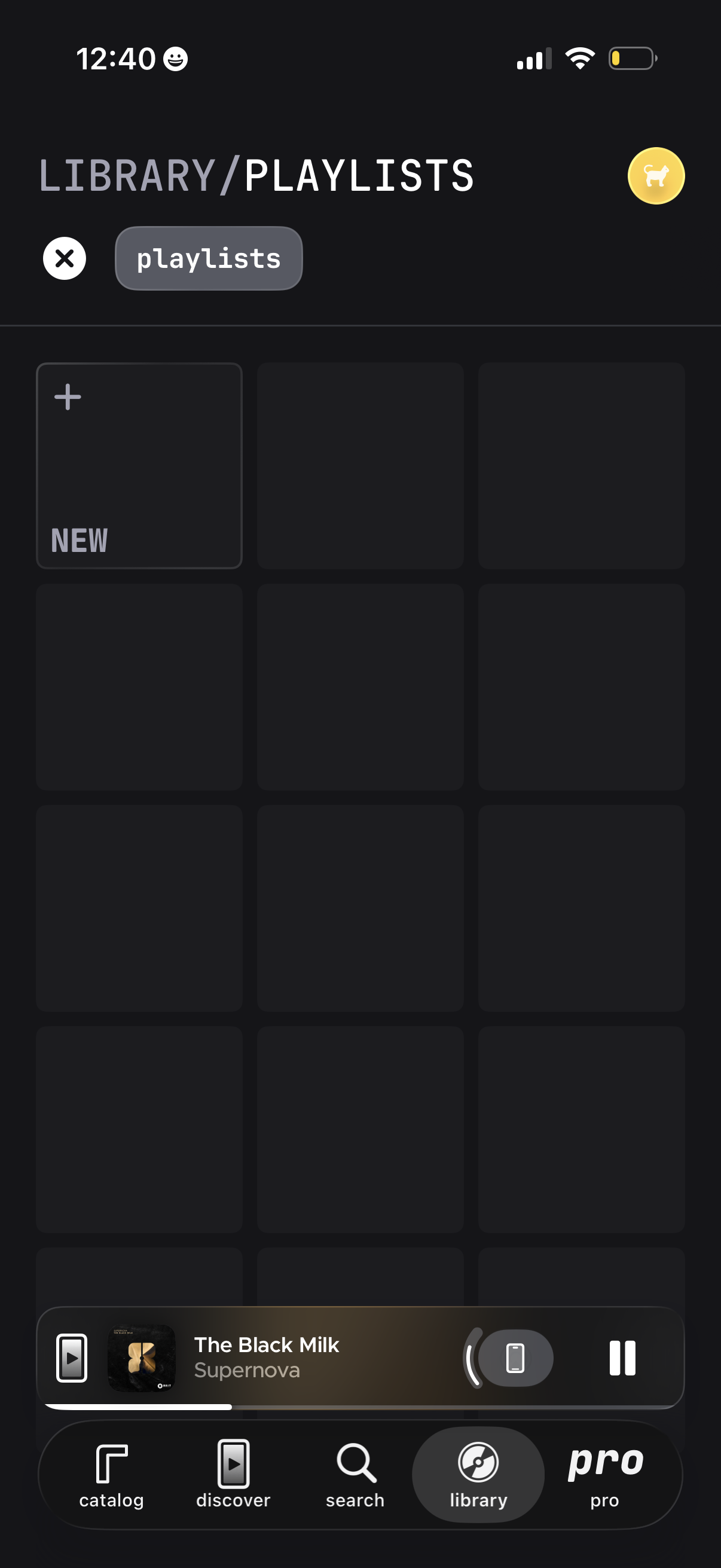Tap the yellow cat profile icon
The image size is (721, 1568).
click(656, 175)
